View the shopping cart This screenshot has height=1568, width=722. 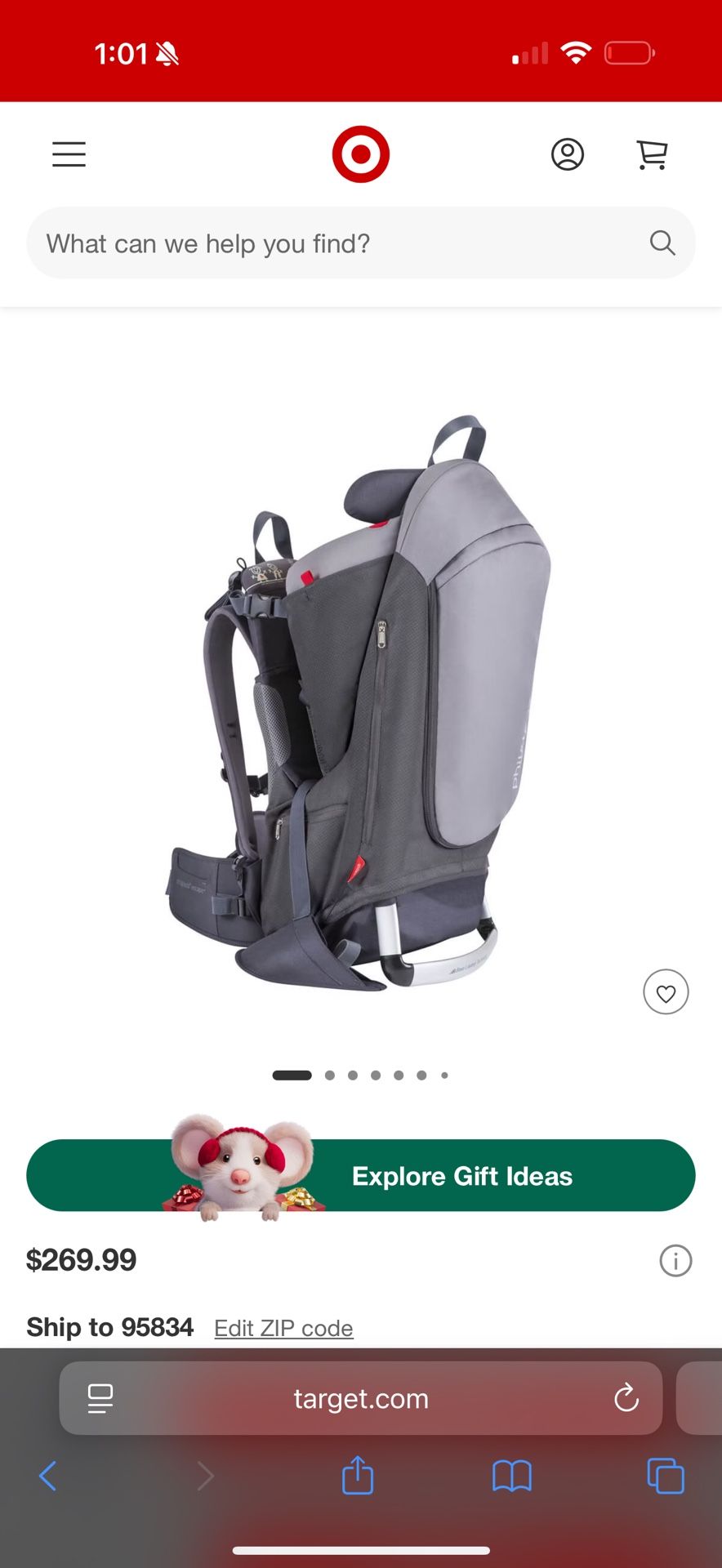(x=651, y=154)
